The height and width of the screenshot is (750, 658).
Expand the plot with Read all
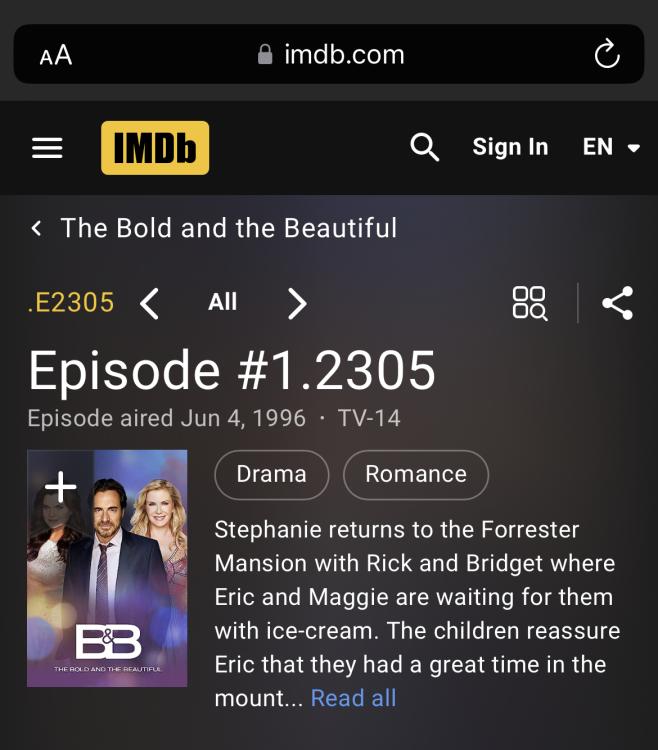click(353, 698)
